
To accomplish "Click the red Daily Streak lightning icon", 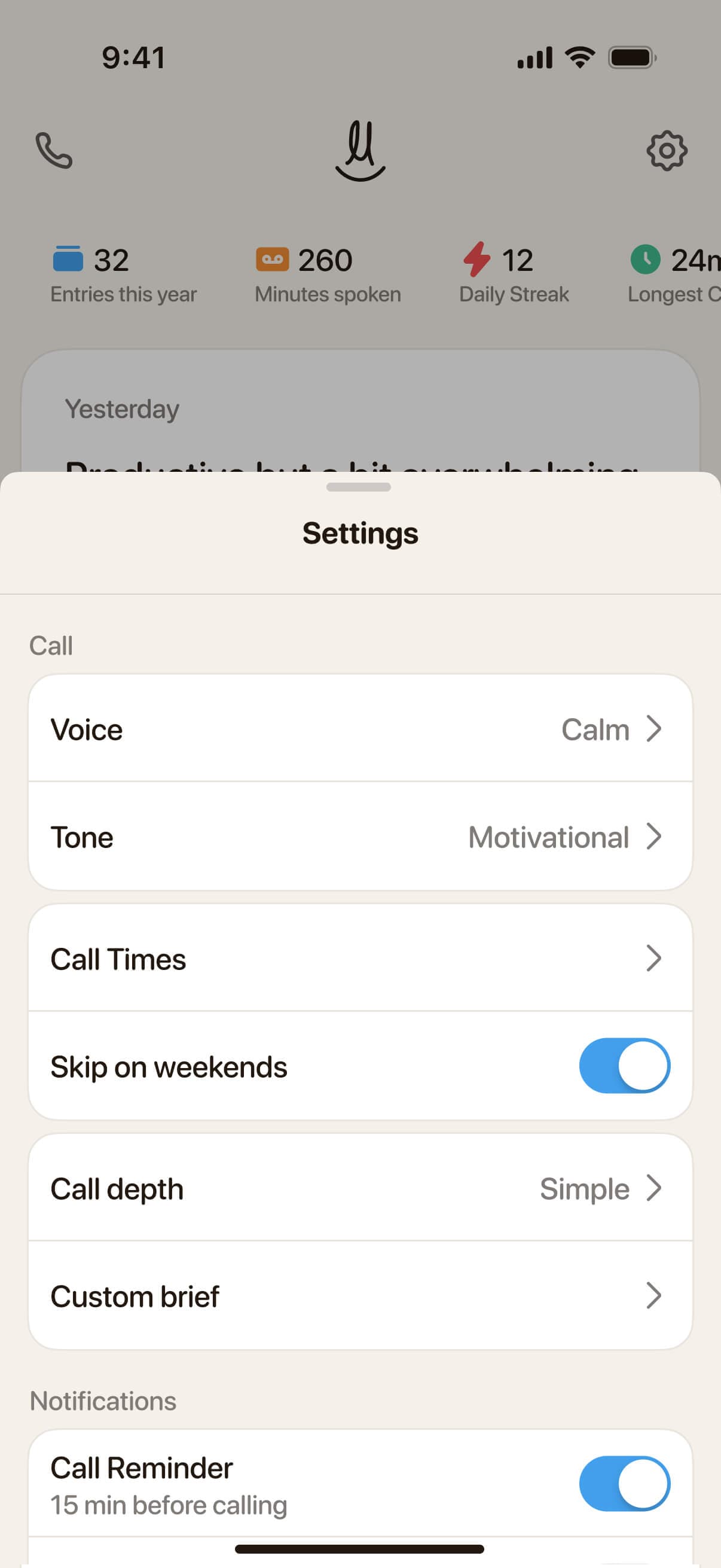I will pos(477,258).
